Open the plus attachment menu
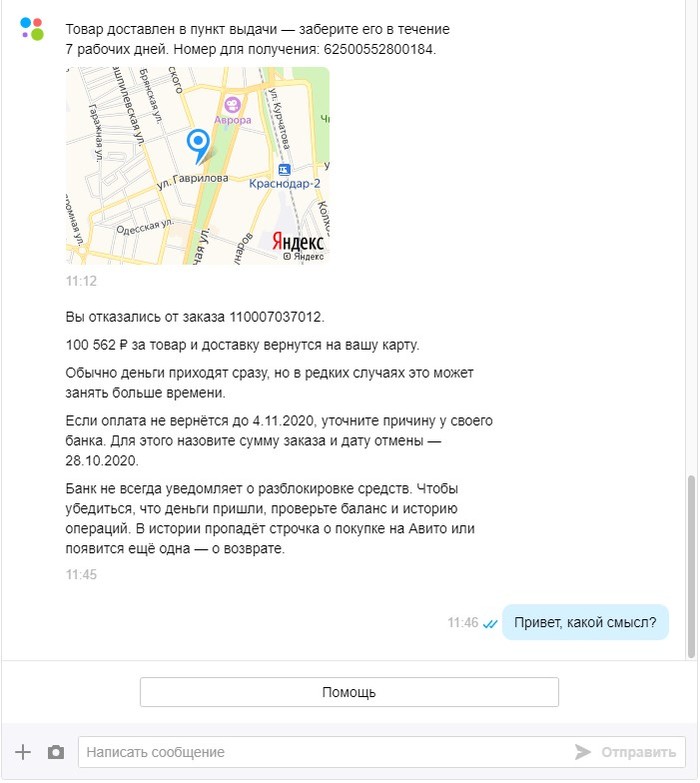The width and height of the screenshot is (700, 783). click(24, 752)
